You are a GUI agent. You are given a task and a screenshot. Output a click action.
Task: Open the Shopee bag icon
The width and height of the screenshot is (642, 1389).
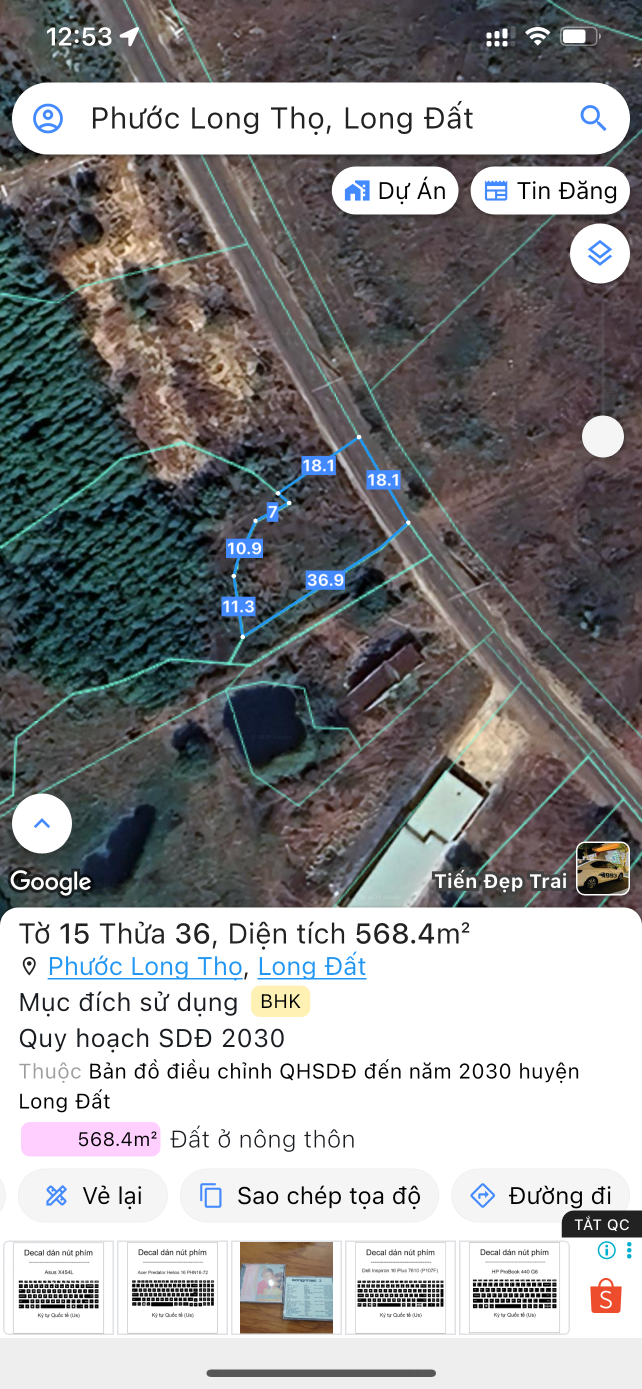pyautogui.click(x=606, y=1296)
